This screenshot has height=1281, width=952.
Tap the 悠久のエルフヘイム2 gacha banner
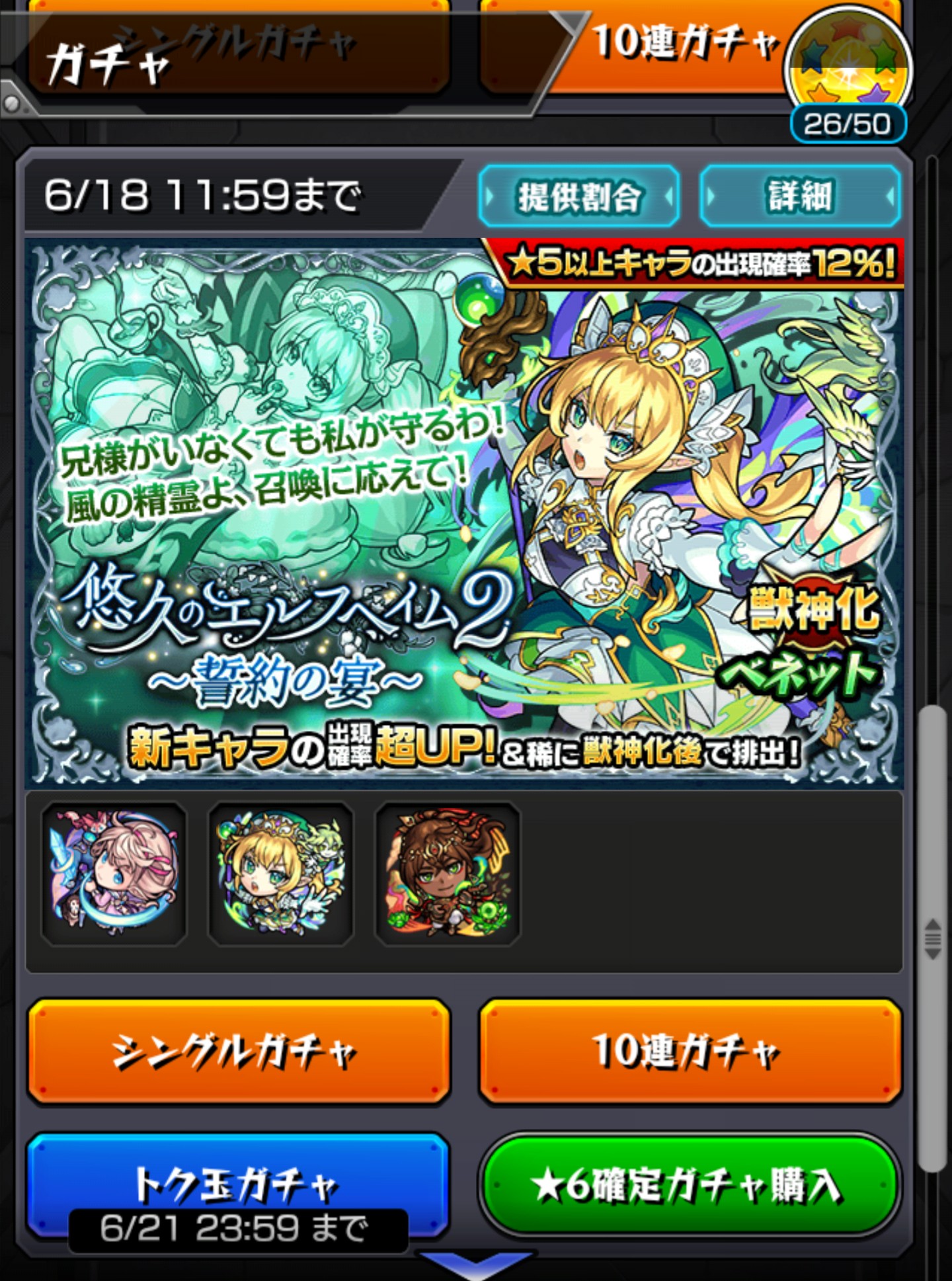coord(464,514)
